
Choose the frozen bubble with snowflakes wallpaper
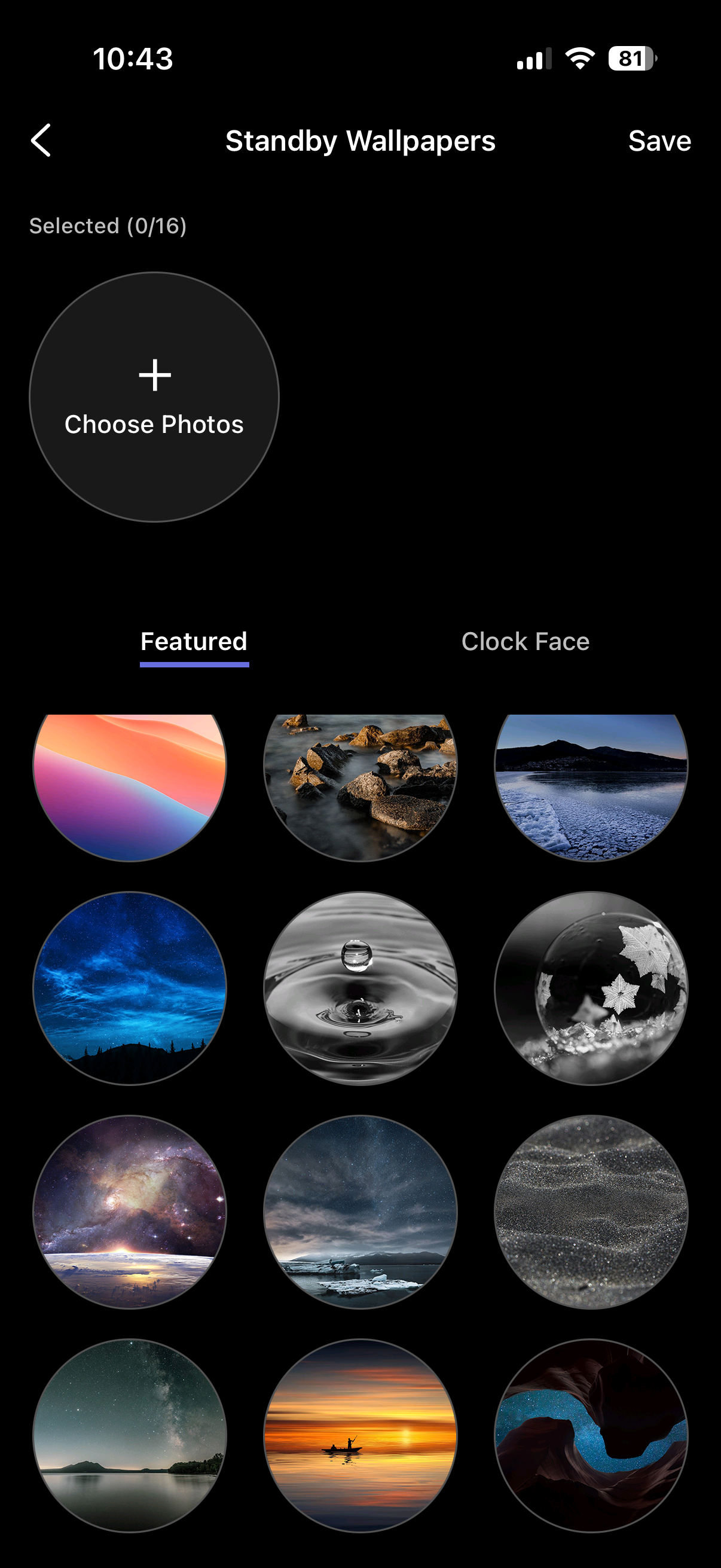pyautogui.click(x=591, y=988)
